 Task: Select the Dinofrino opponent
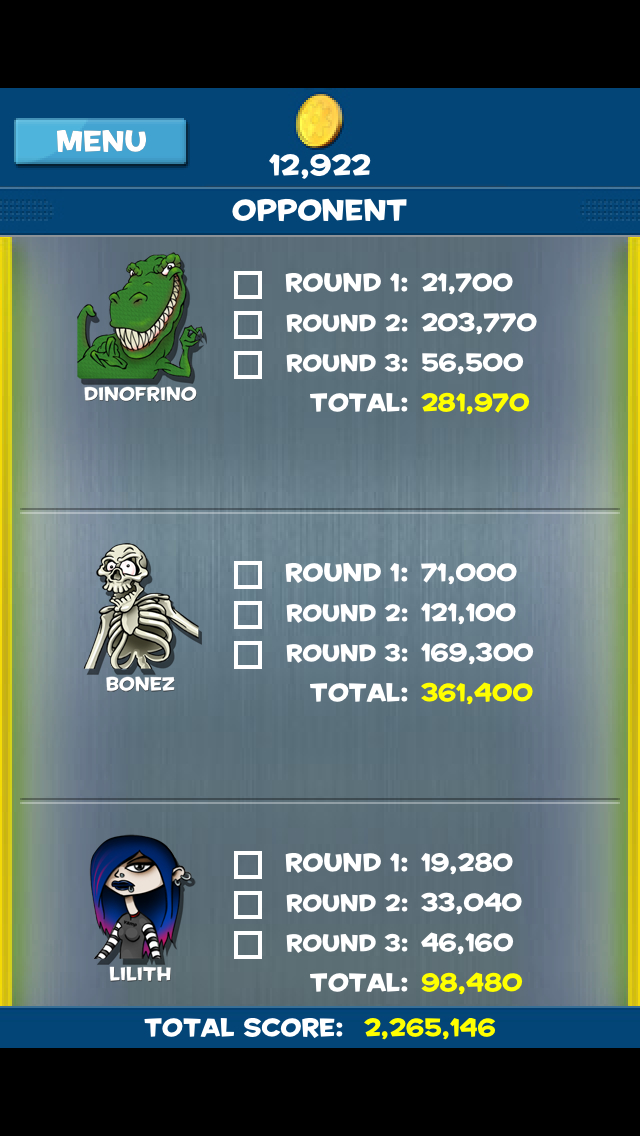(x=140, y=319)
